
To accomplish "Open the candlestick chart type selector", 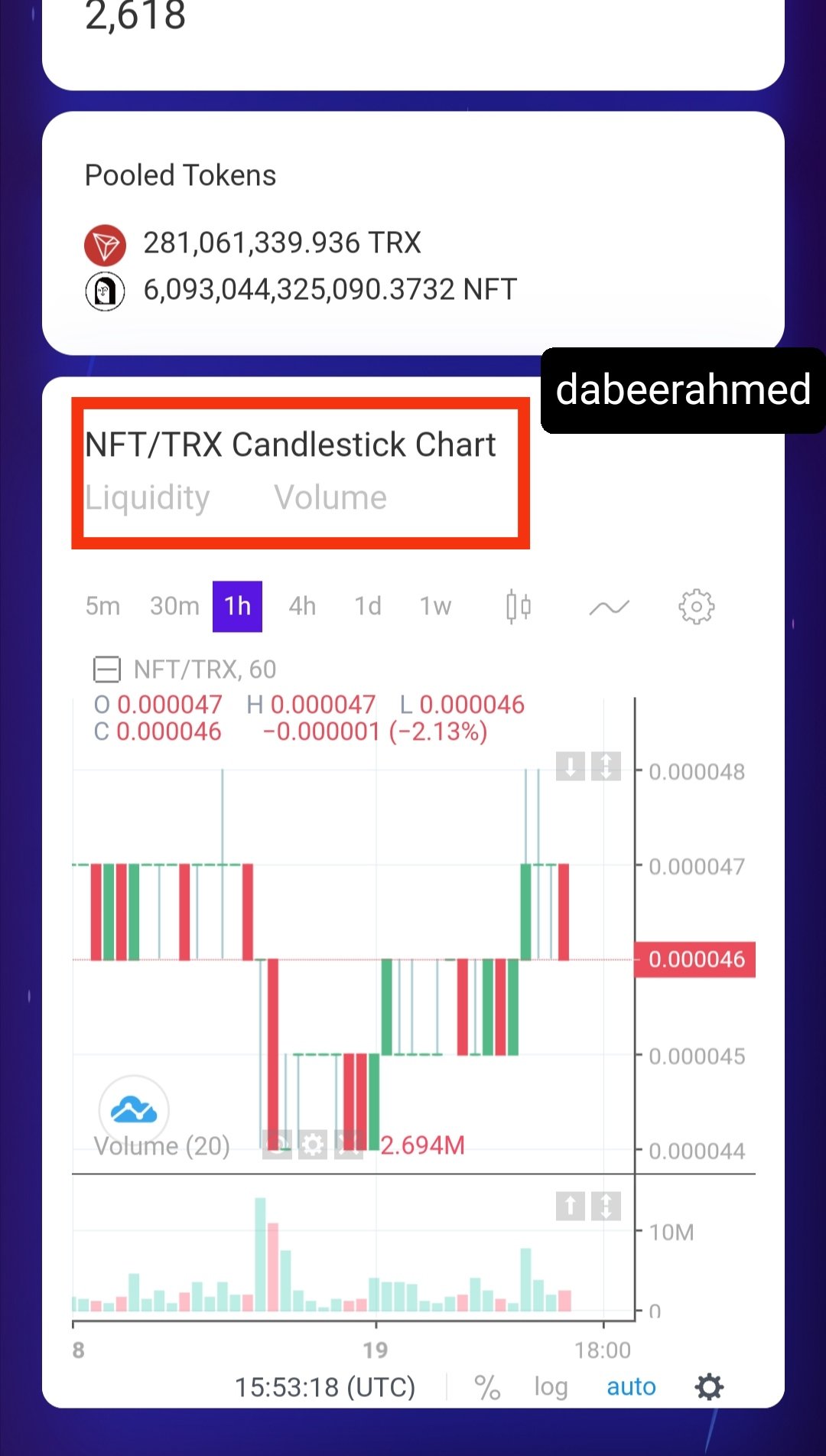I will pyautogui.click(x=519, y=607).
